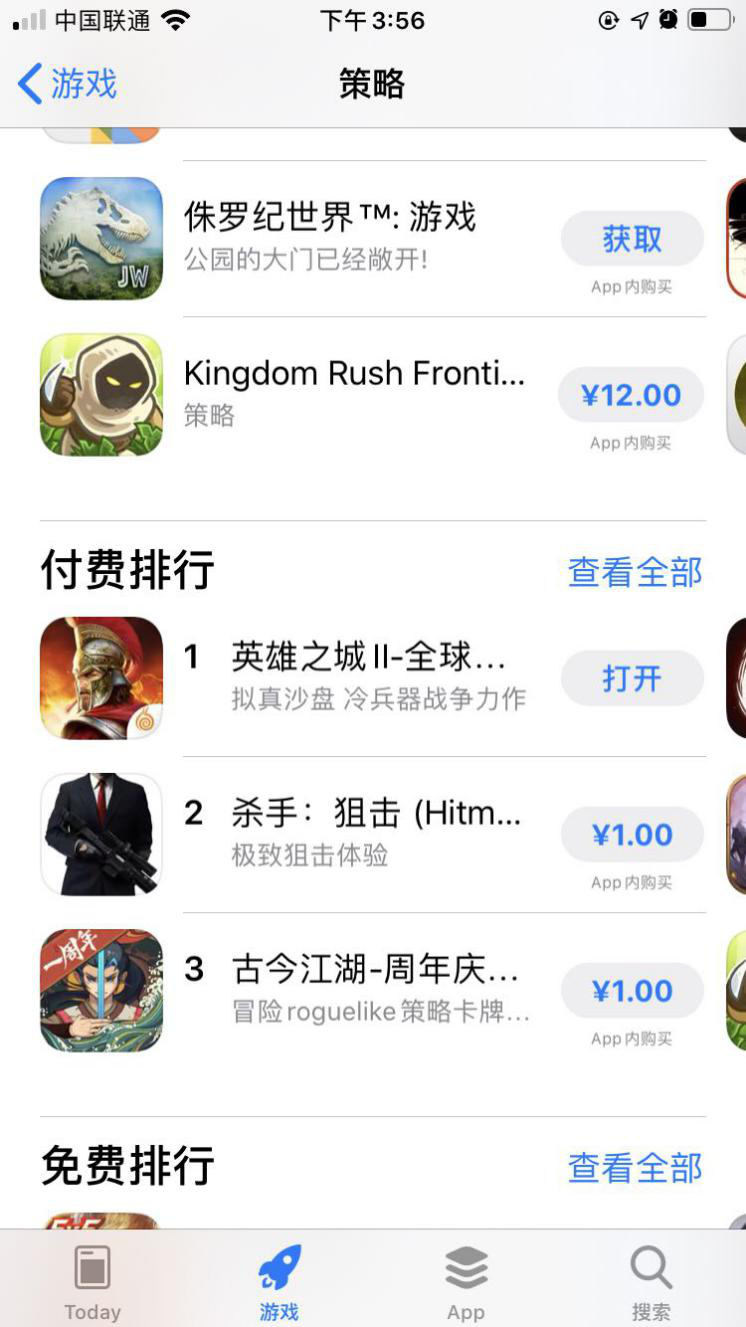Open 英雄之城II via 打开 button

click(x=631, y=677)
